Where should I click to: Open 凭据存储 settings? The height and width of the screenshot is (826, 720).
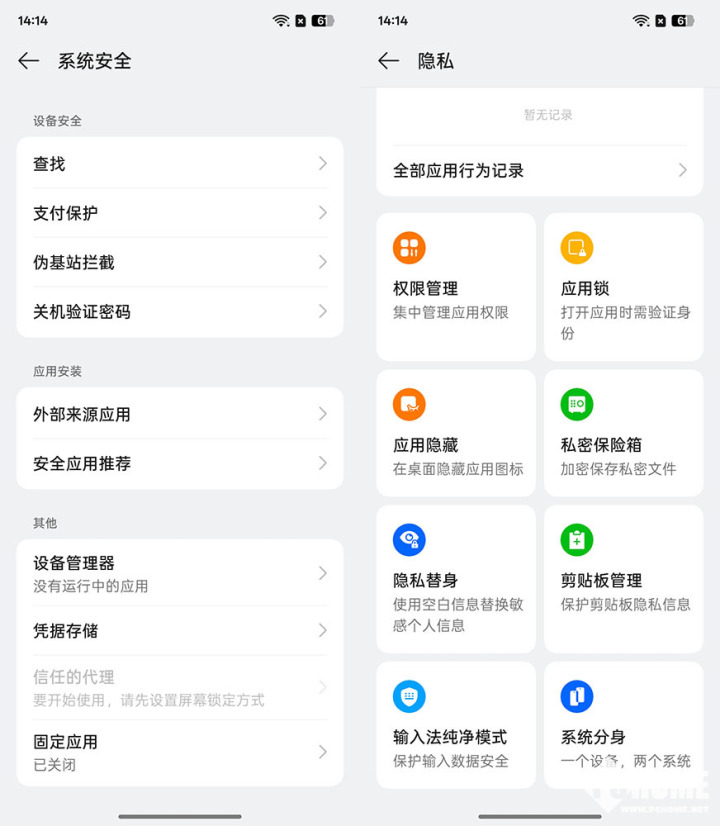click(x=180, y=631)
